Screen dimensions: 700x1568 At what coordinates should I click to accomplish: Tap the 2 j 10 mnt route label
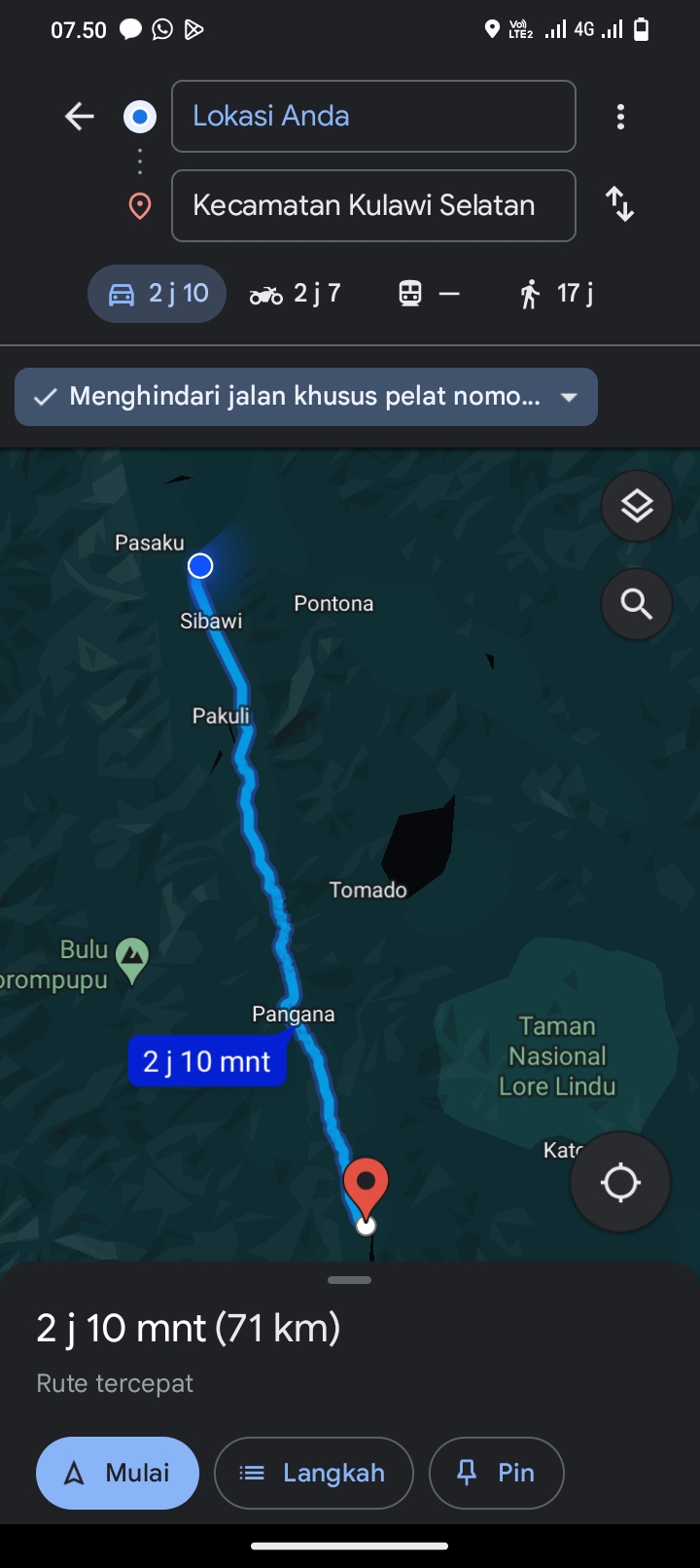pos(207,1061)
